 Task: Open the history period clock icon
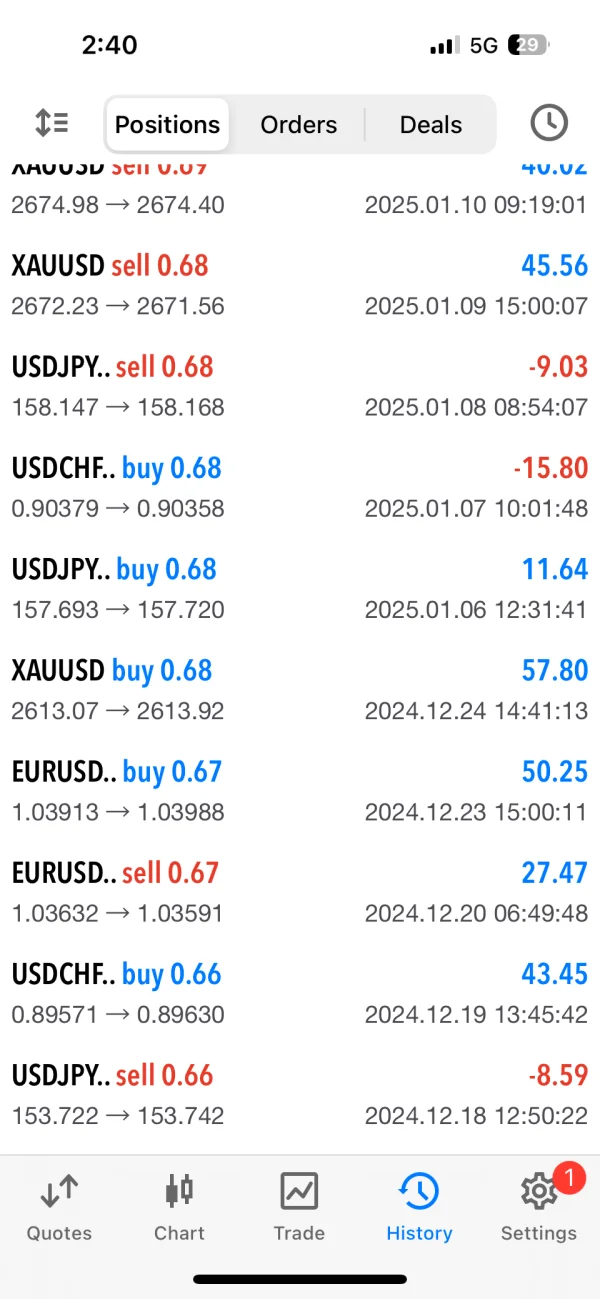[x=548, y=123]
